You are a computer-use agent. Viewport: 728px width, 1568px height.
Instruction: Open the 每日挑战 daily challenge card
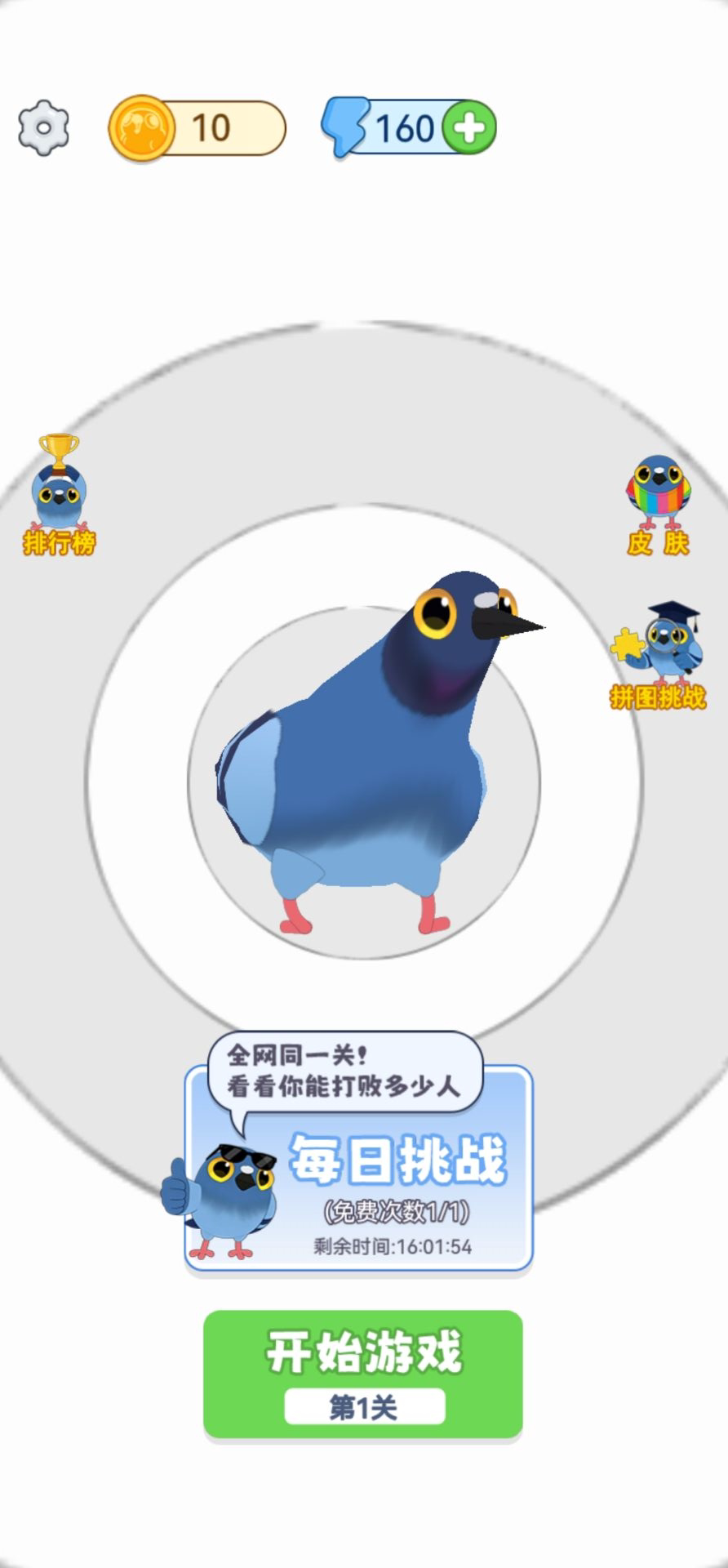coord(359,1168)
